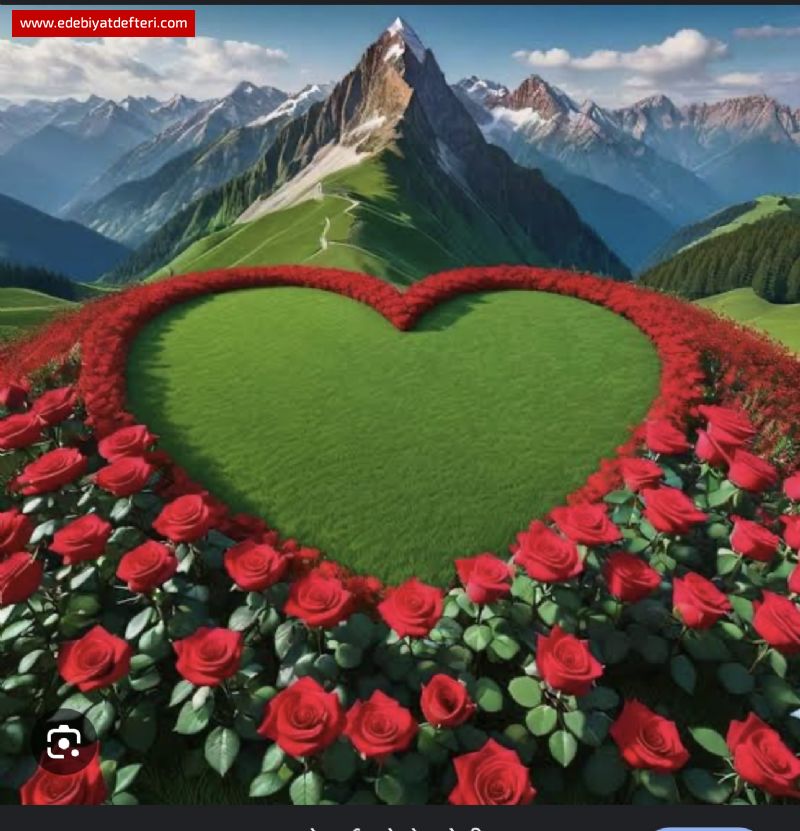Search this image with Google Lens

(x=63, y=742)
